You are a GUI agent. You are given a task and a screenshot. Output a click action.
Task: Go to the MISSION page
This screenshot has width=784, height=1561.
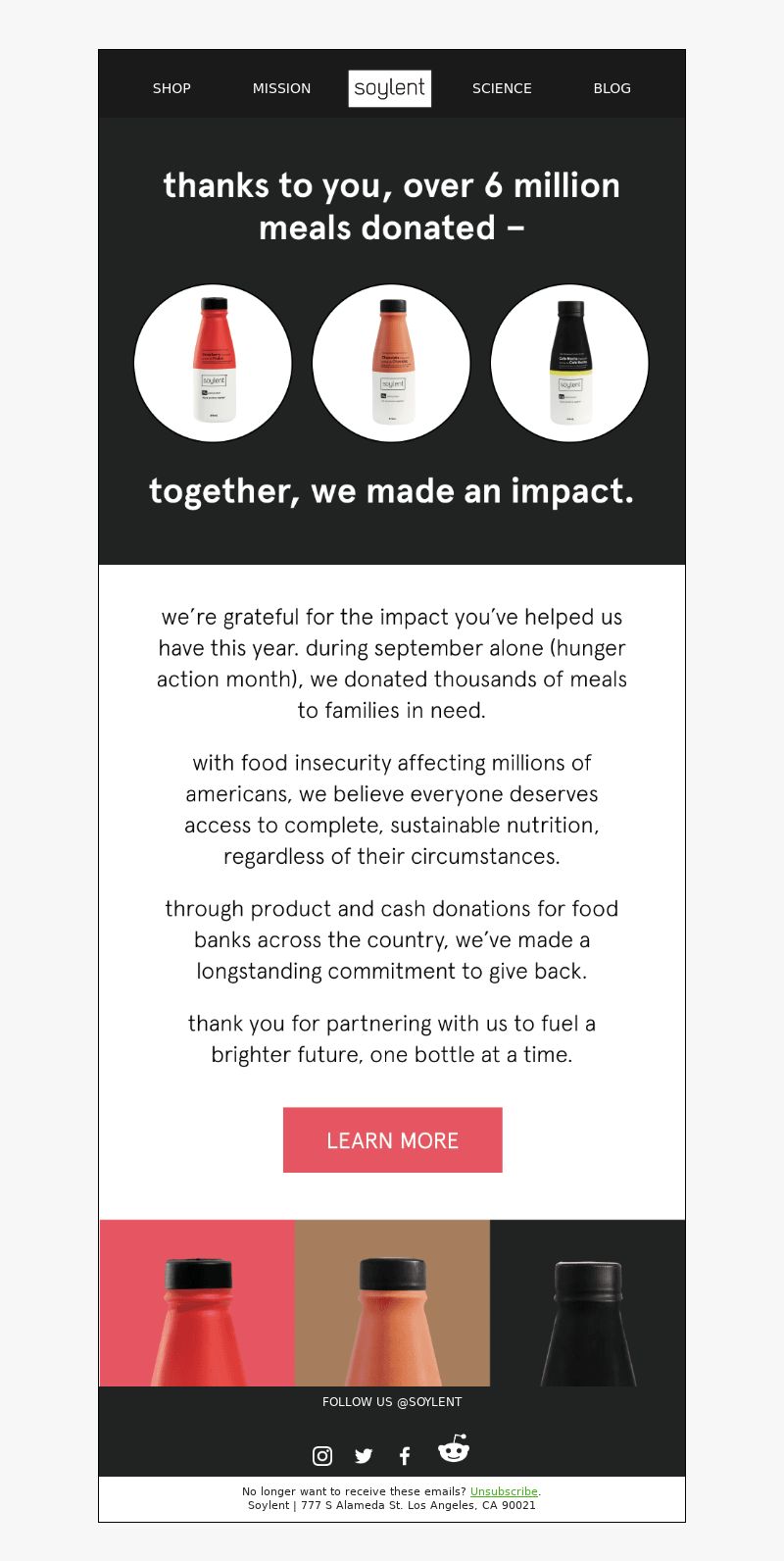tap(281, 88)
